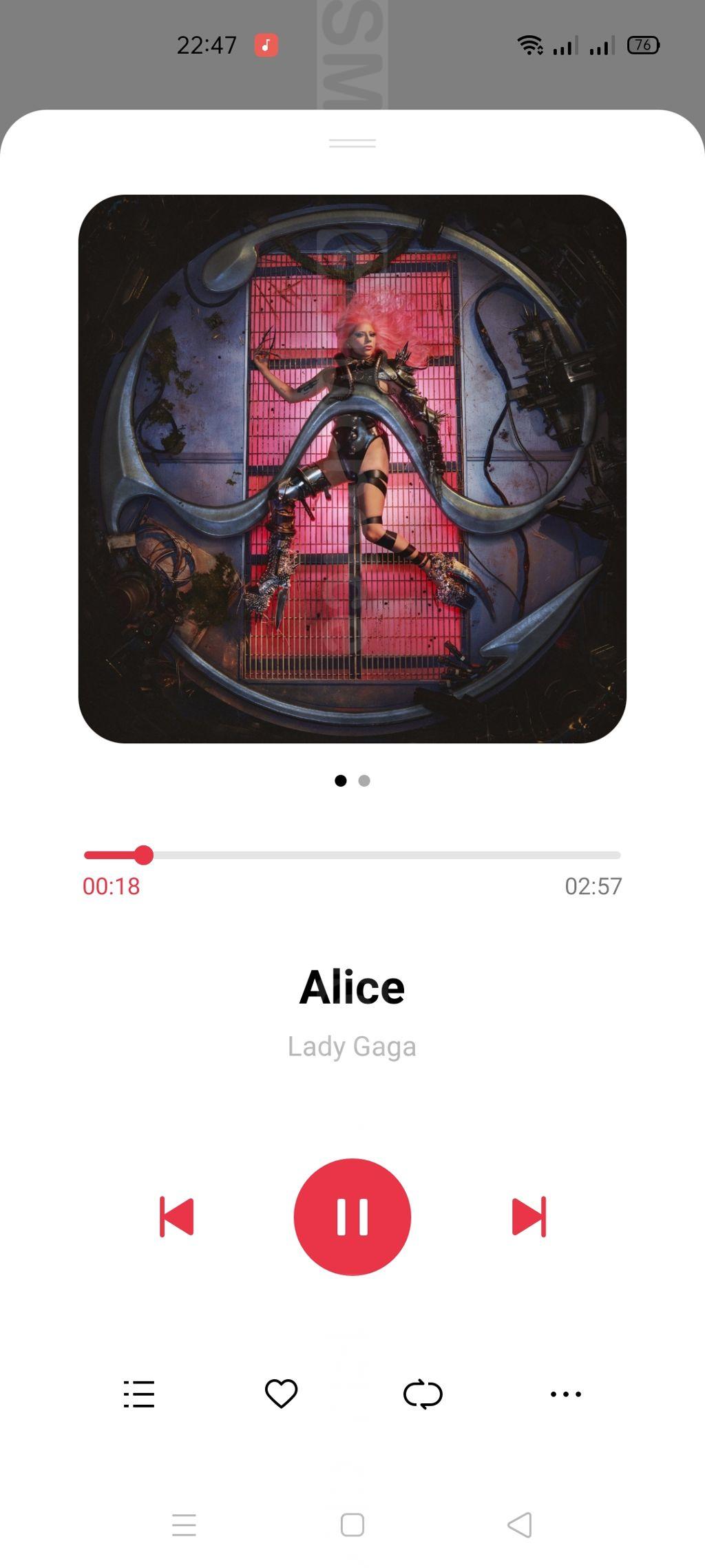This screenshot has height=1568, width=705.
Task: Tap the drag handle atop the player
Action: point(352,143)
